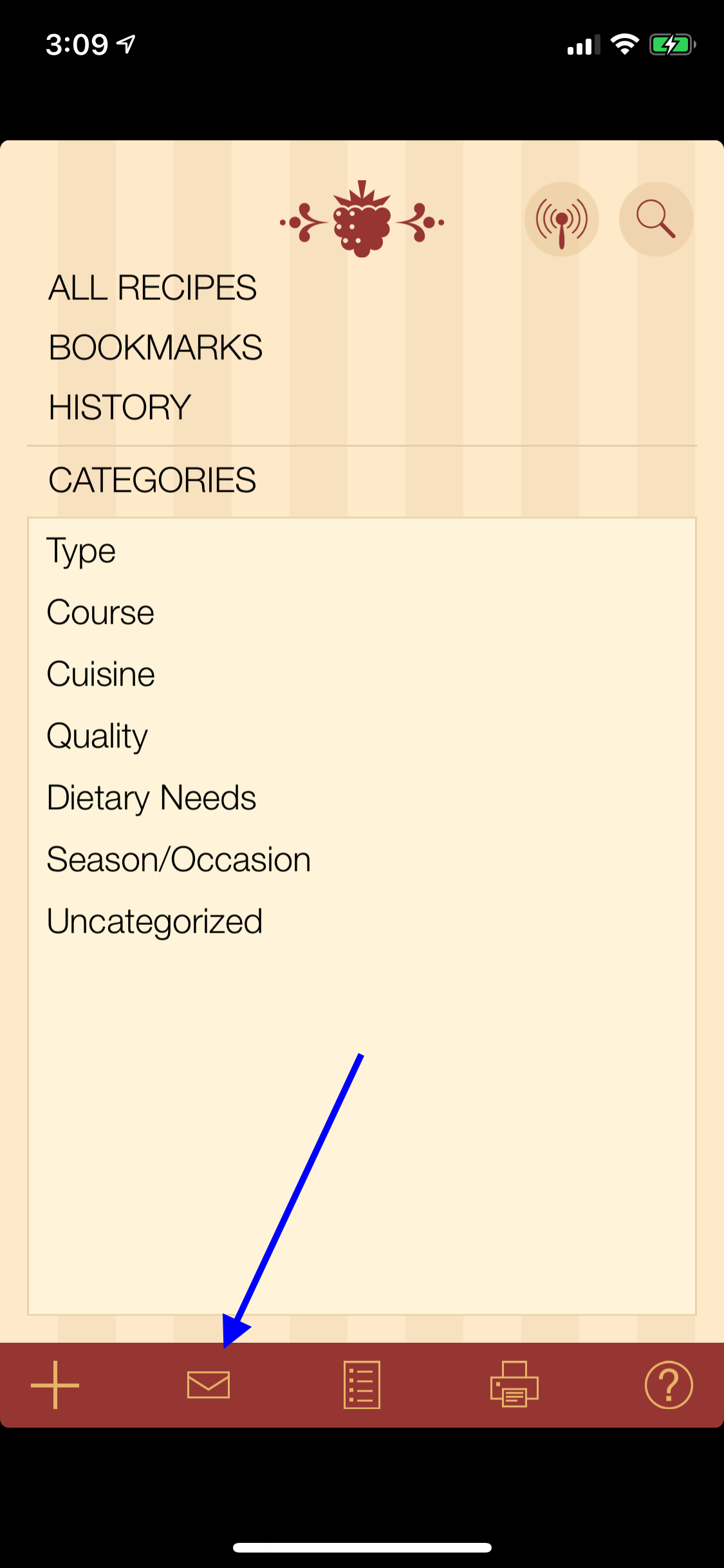Screen dimensions: 724x1568
Task: Open help question mark icon
Action: 669,1385
